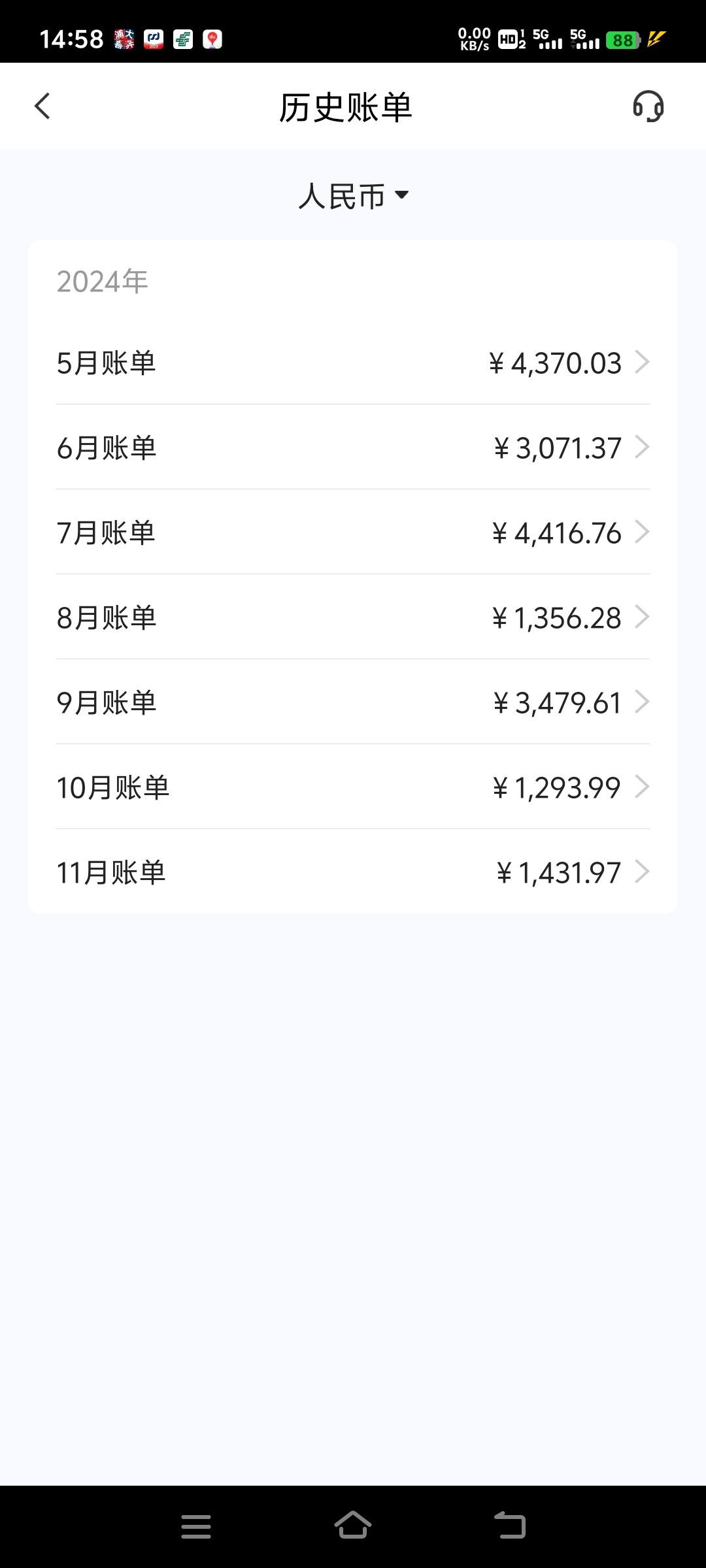Image resolution: width=706 pixels, height=1568 pixels.
Task: View the 10月账单 bill
Action: 353,787
